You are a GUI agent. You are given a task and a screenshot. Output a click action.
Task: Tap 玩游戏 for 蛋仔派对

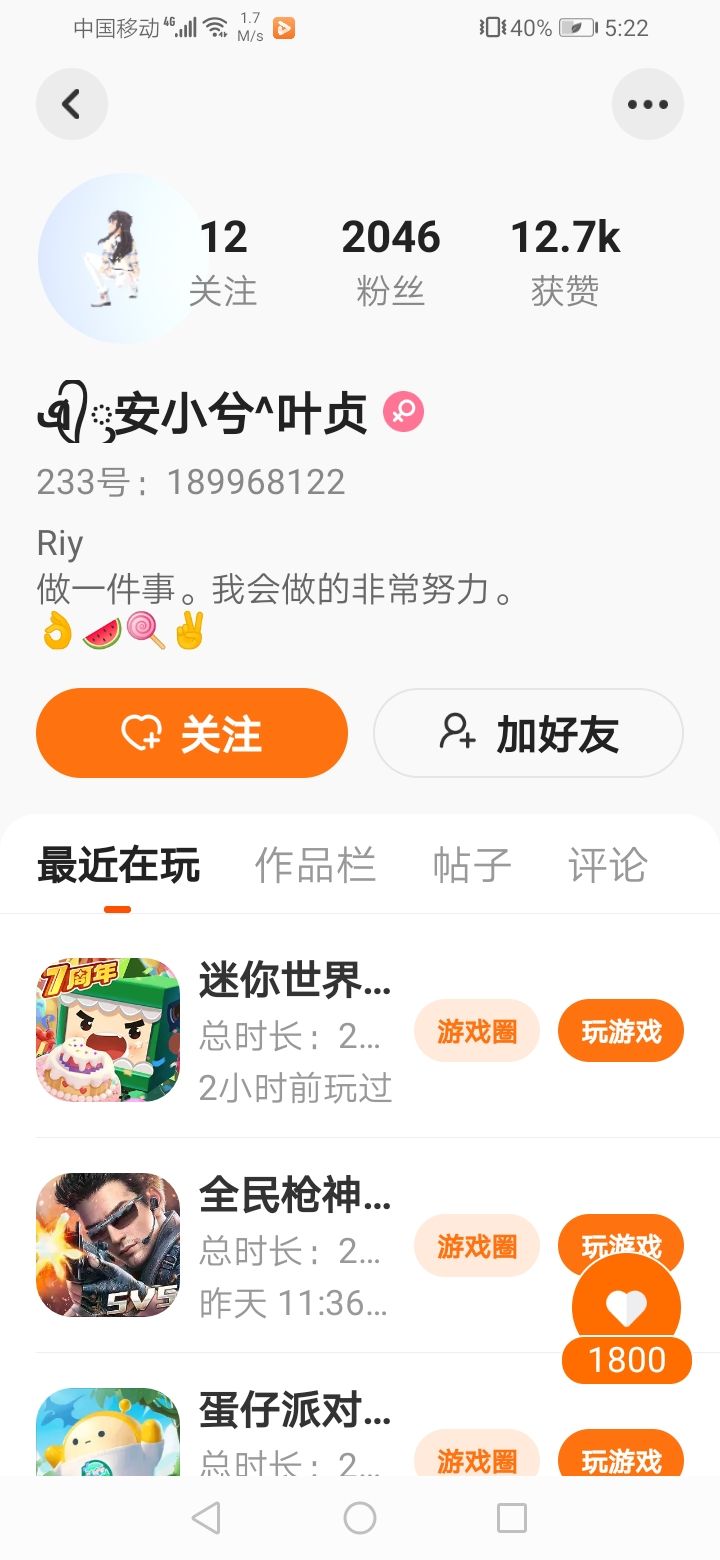point(621,1458)
